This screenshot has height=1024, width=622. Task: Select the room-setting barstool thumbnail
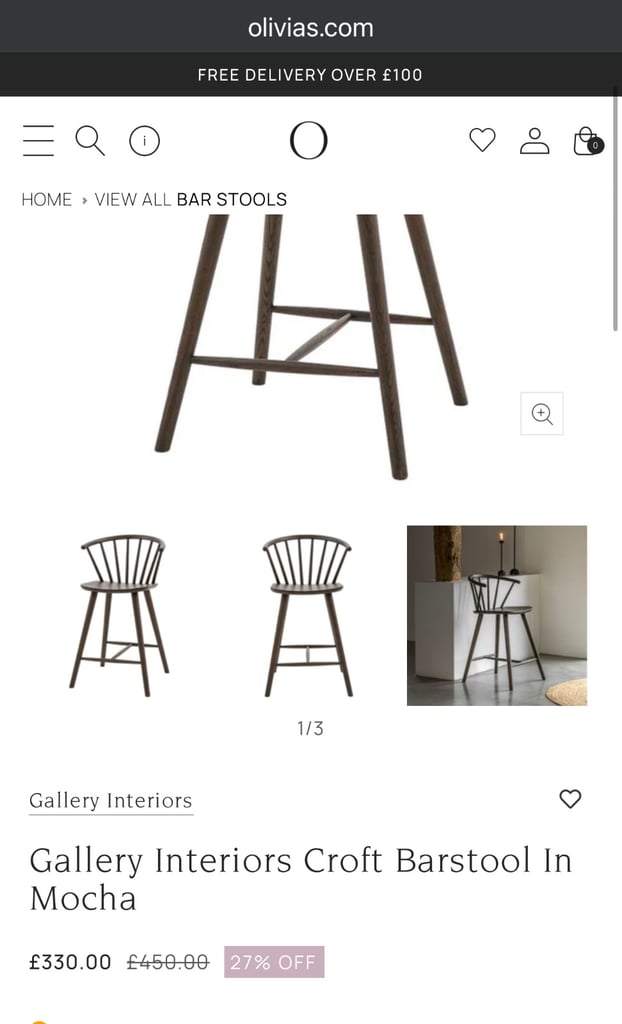497,615
